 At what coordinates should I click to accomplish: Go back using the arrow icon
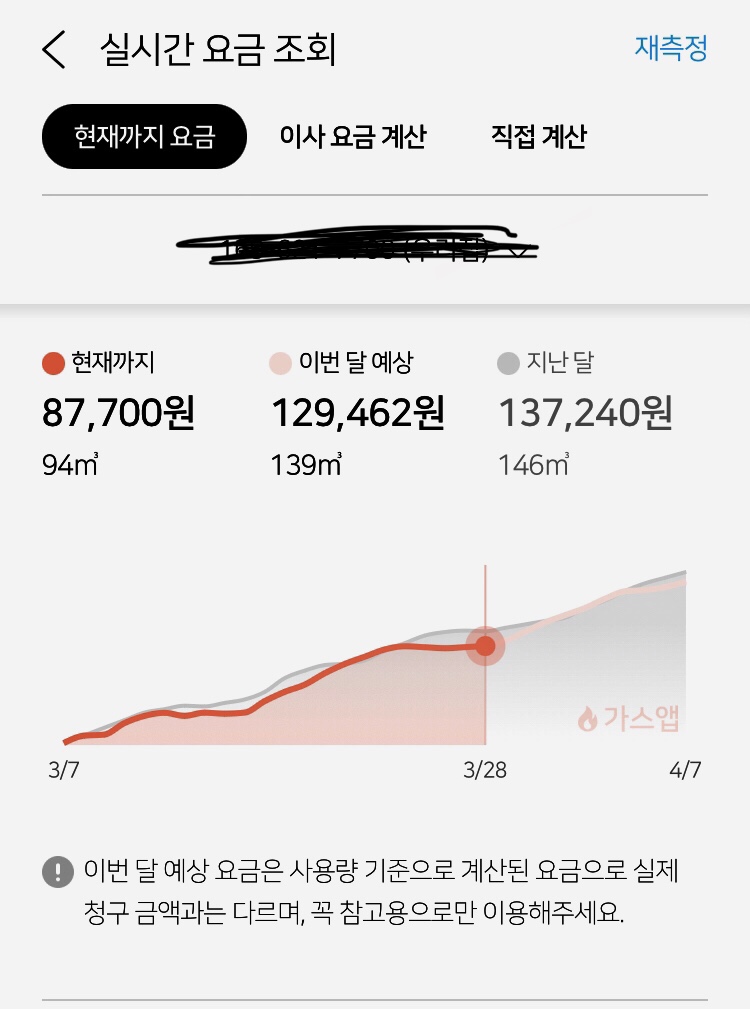coord(55,49)
